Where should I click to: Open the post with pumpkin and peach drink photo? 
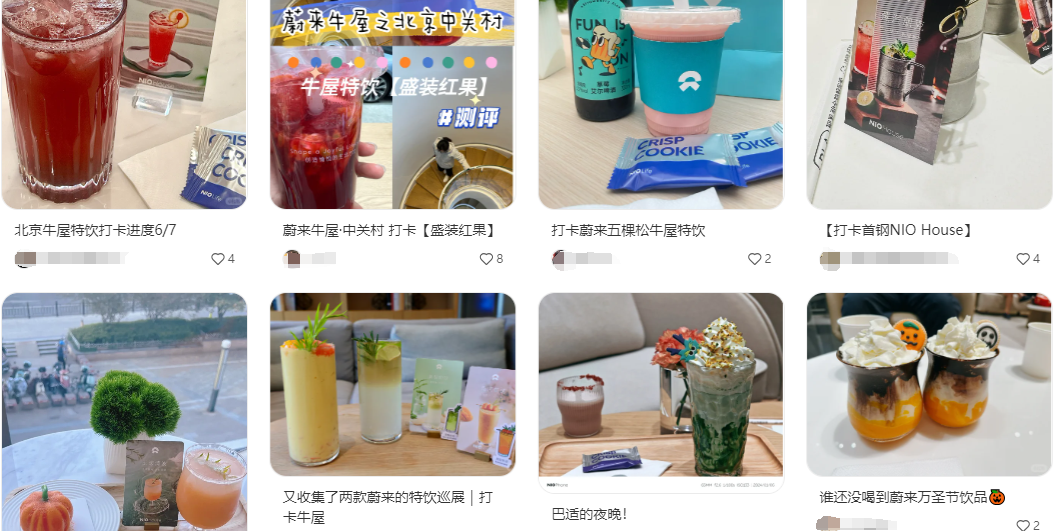pyautogui.click(x=124, y=410)
